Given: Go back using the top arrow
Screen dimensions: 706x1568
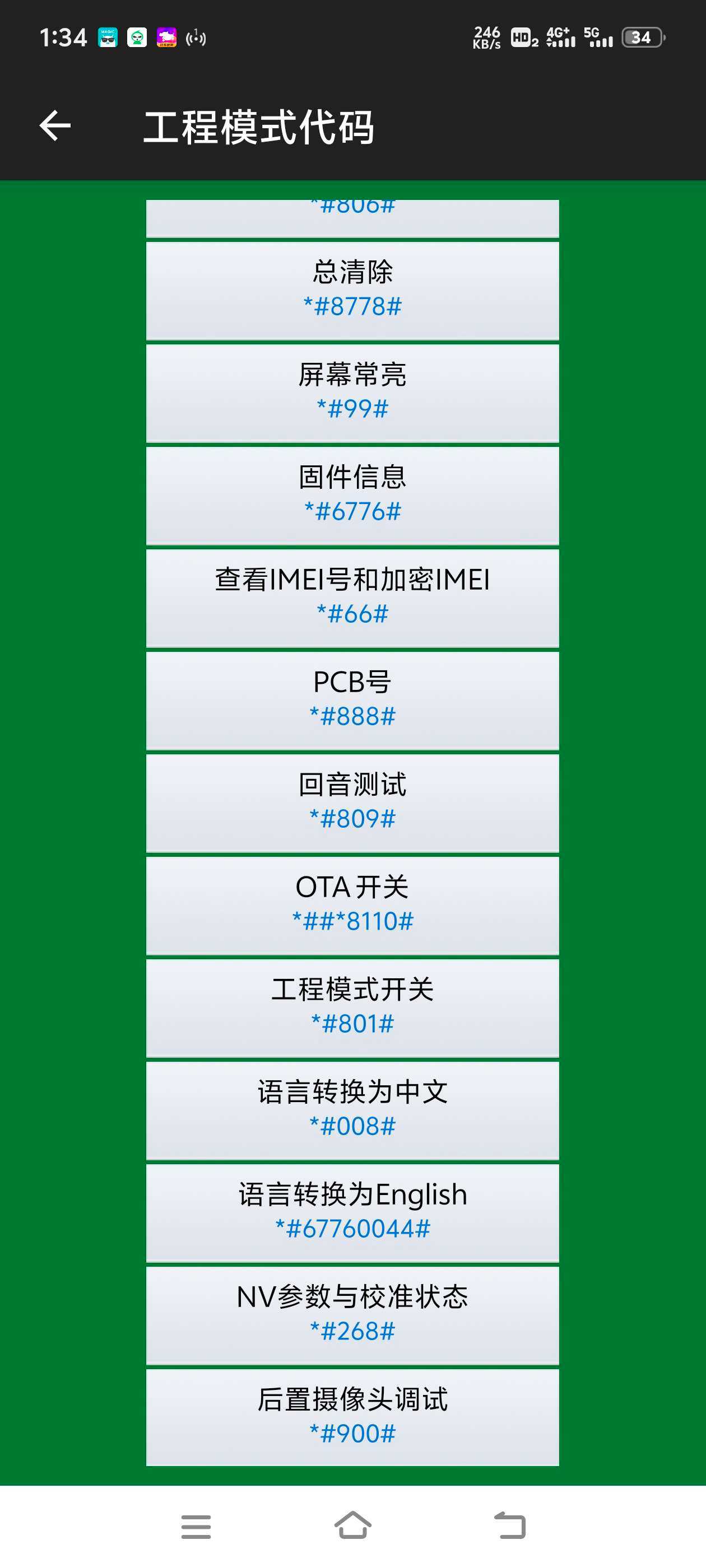Looking at the screenshot, I should click(55, 126).
